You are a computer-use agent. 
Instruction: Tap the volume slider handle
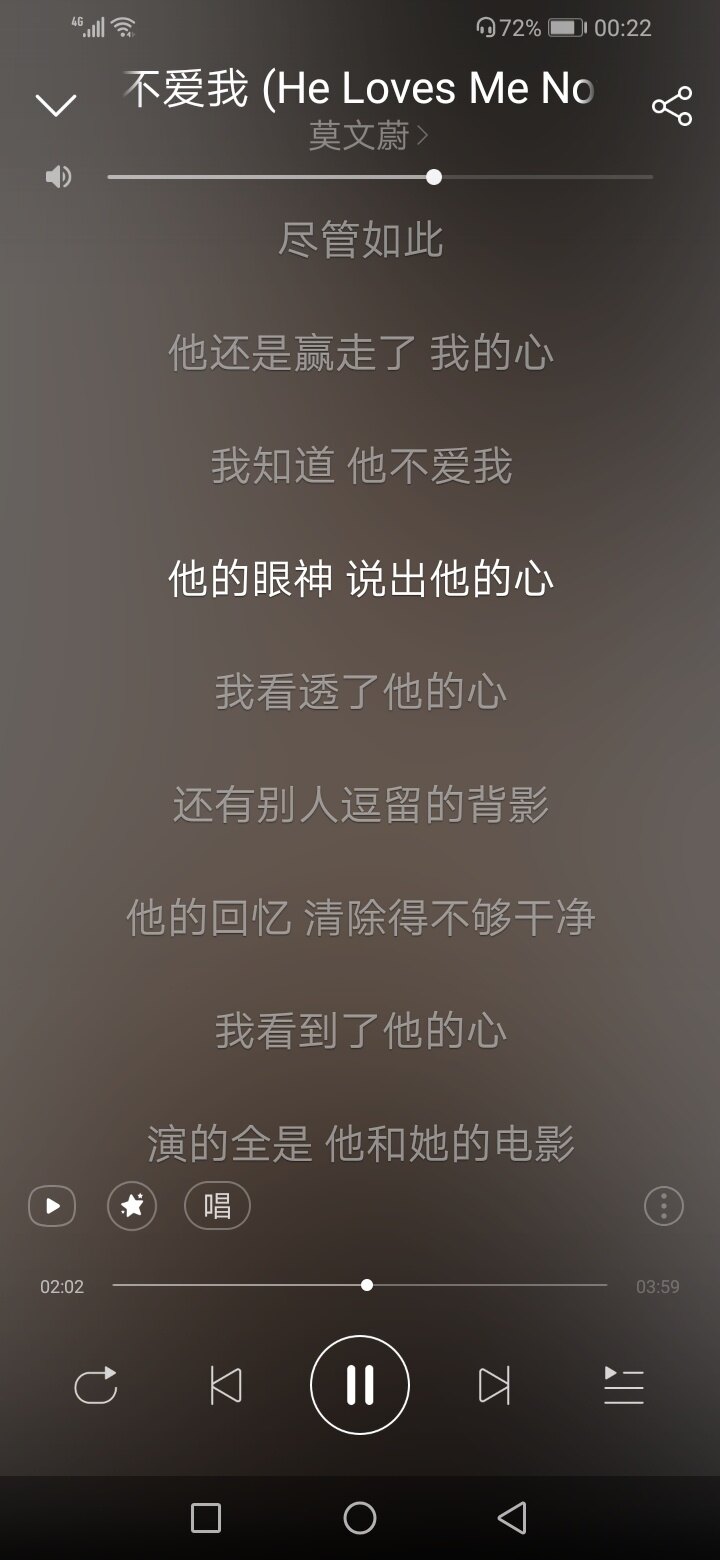point(433,177)
